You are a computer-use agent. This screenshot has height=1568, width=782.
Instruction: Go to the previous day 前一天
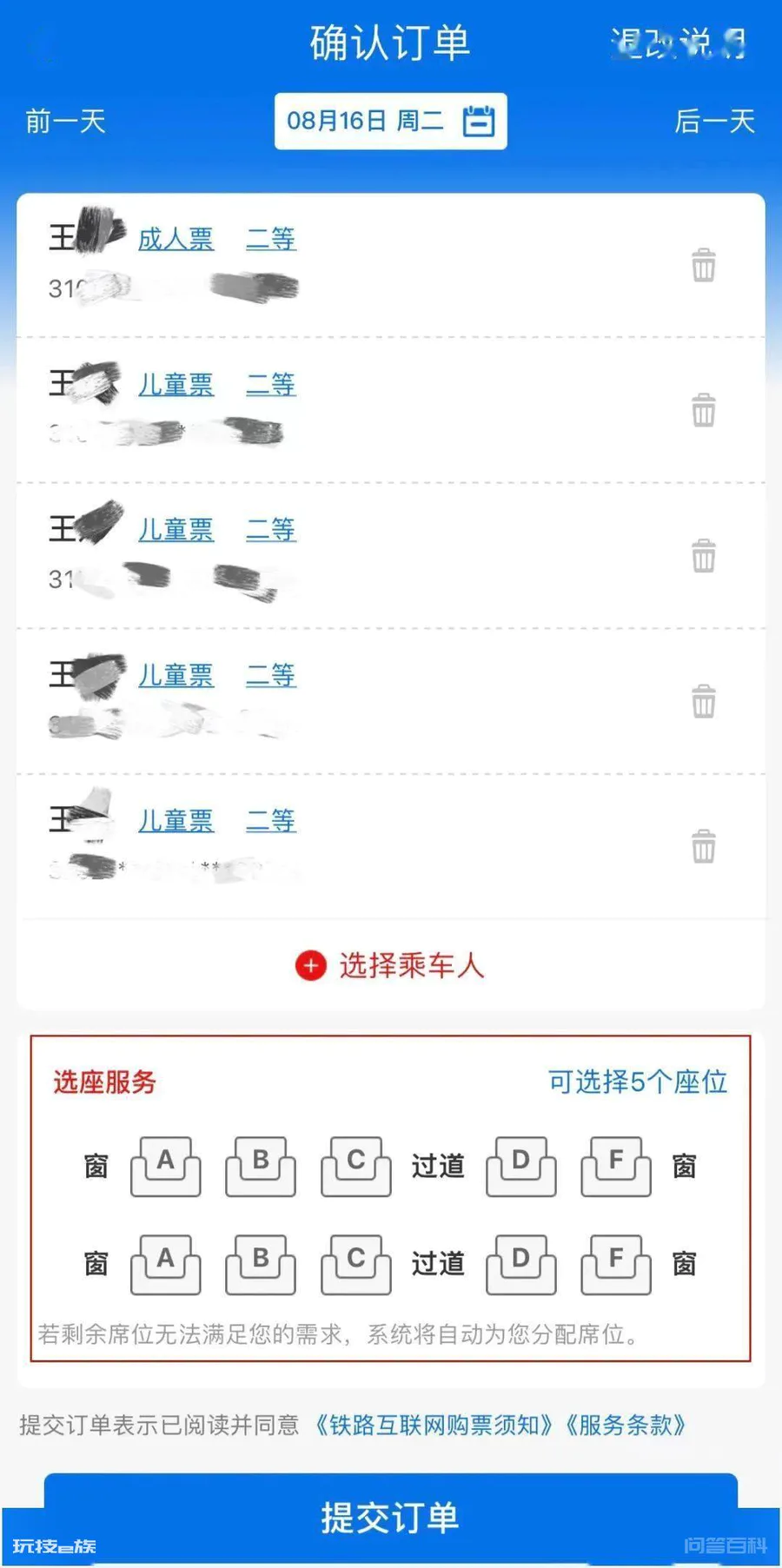(65, 121)
